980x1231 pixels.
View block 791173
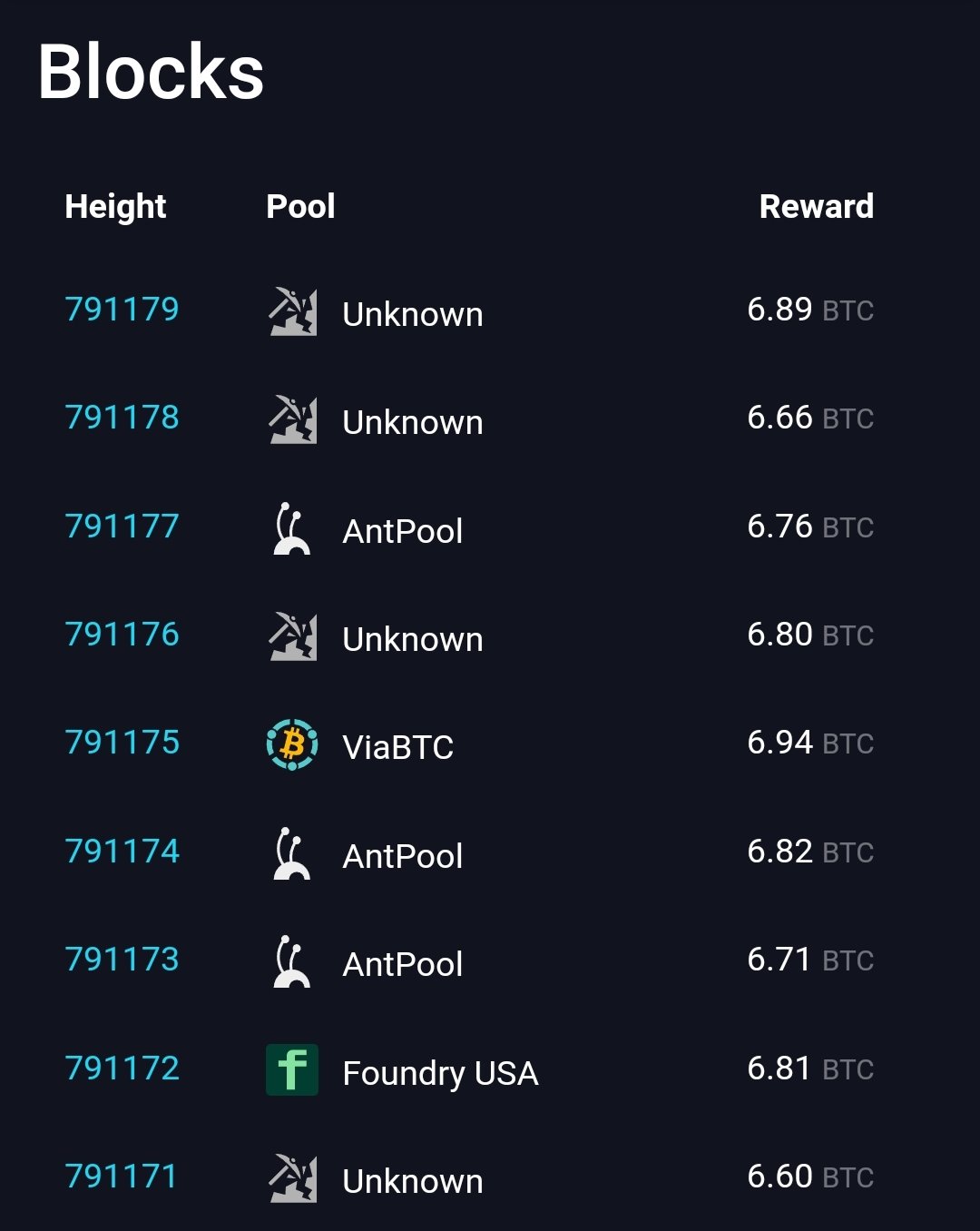pyautogui.click(x=122, y=960)
